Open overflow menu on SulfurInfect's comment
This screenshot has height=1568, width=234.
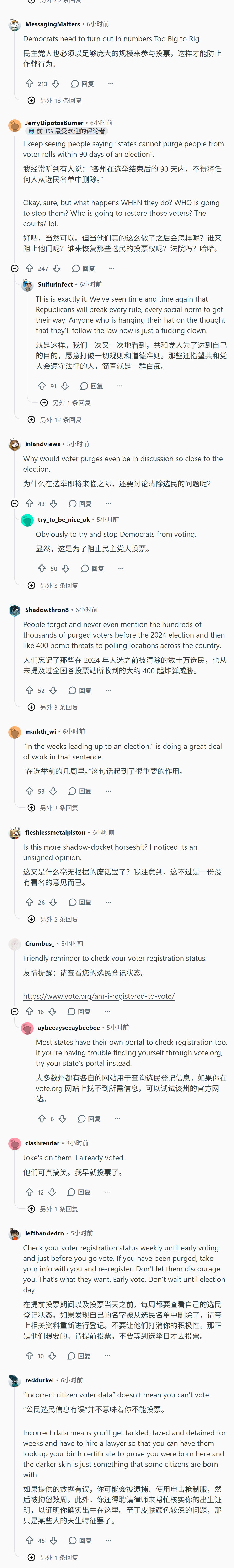120,386
